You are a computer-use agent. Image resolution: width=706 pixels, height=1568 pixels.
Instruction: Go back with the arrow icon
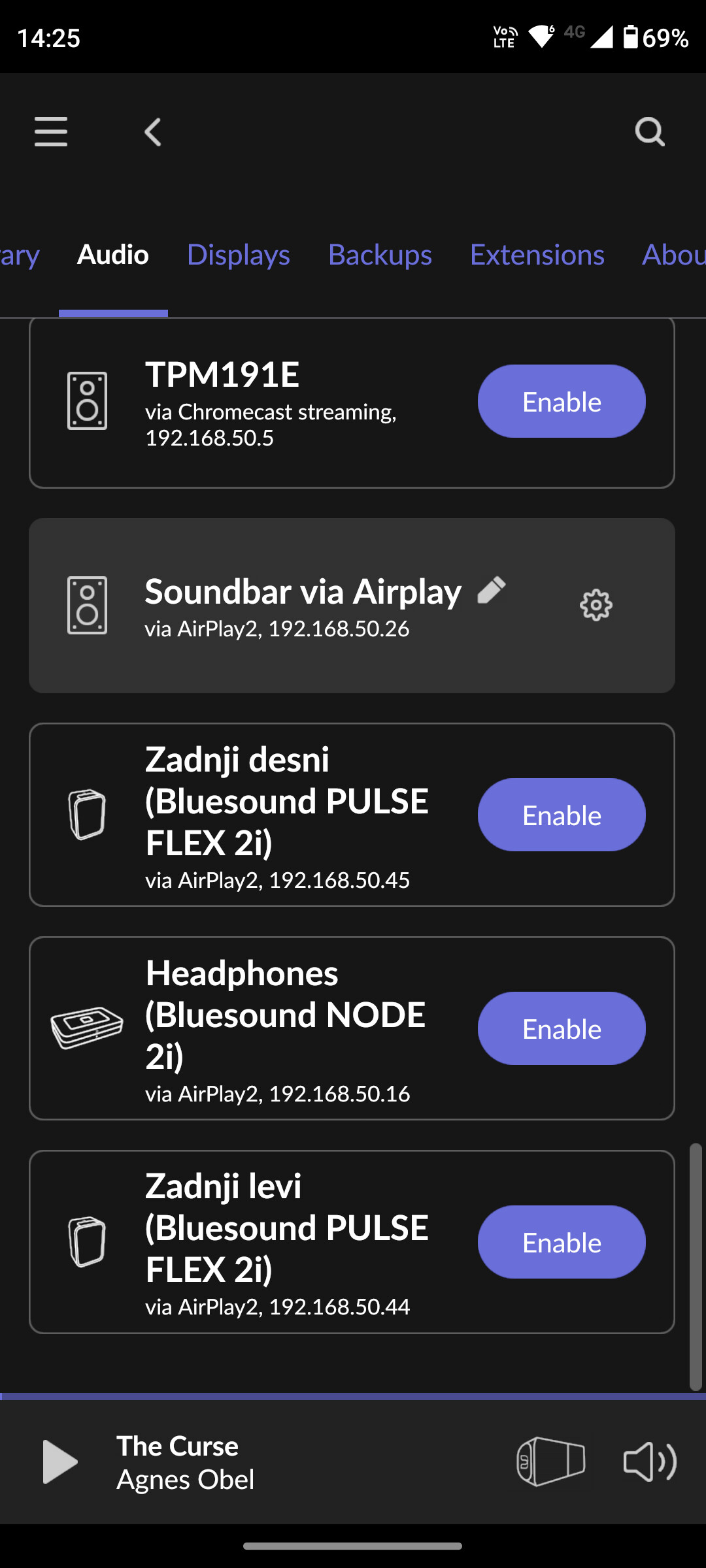coord(153,132)
